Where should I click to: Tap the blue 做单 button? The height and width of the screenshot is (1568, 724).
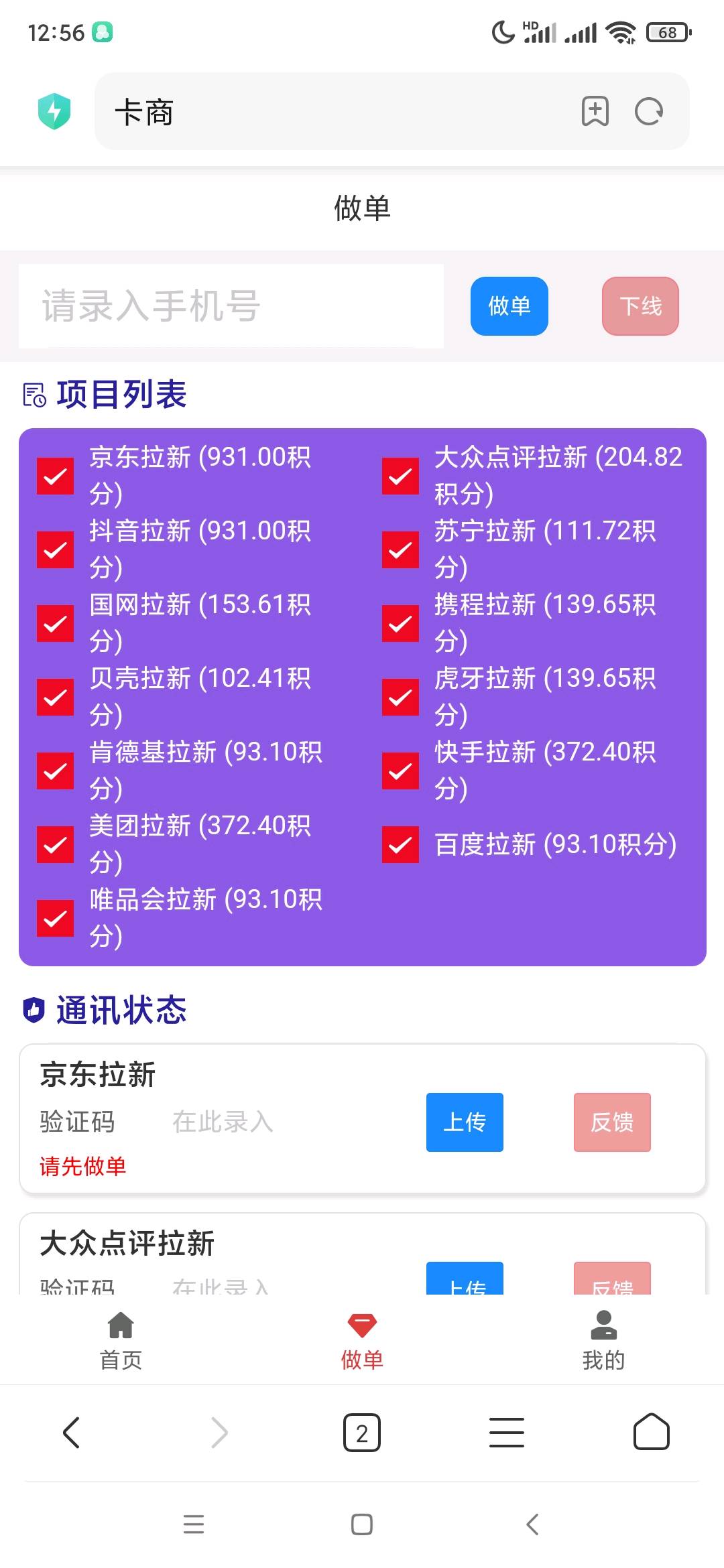509,306
